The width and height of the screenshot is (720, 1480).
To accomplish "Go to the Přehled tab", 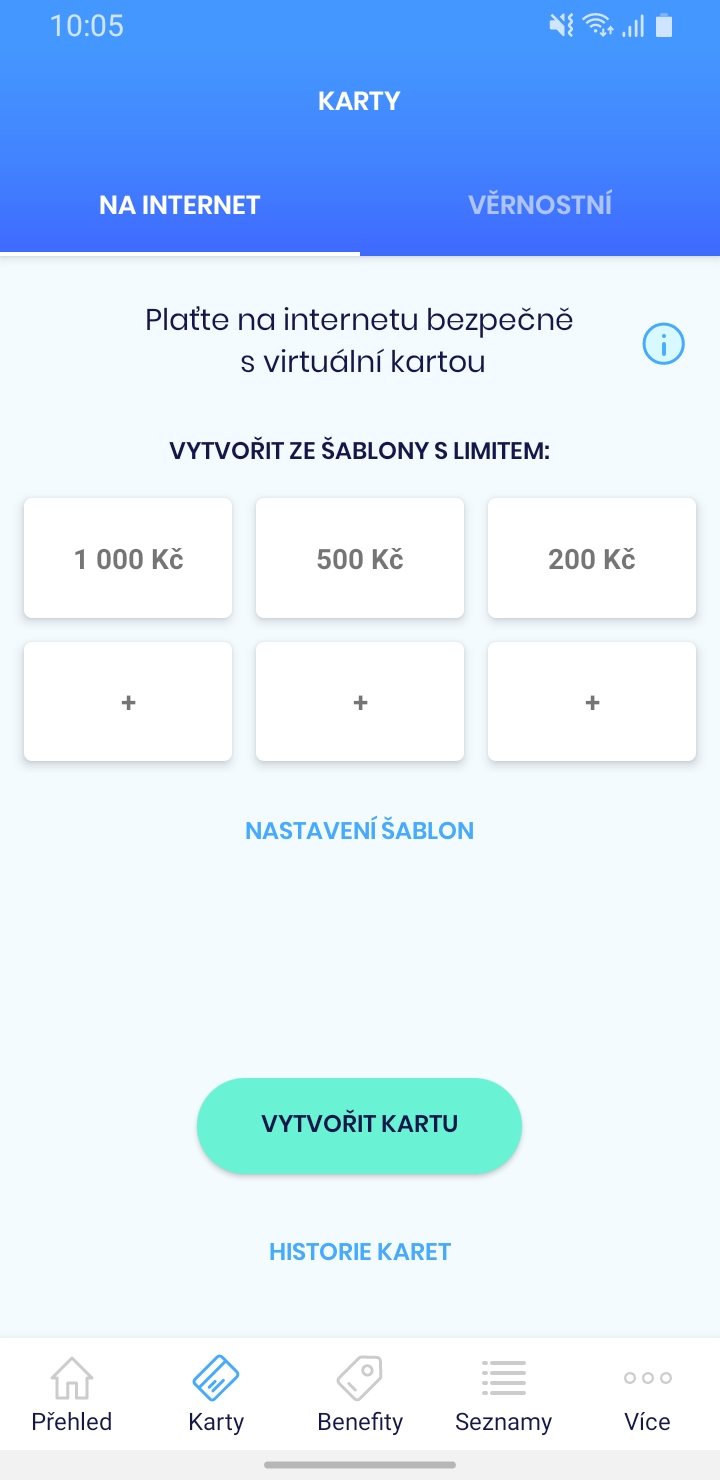I will [72, 1394].
